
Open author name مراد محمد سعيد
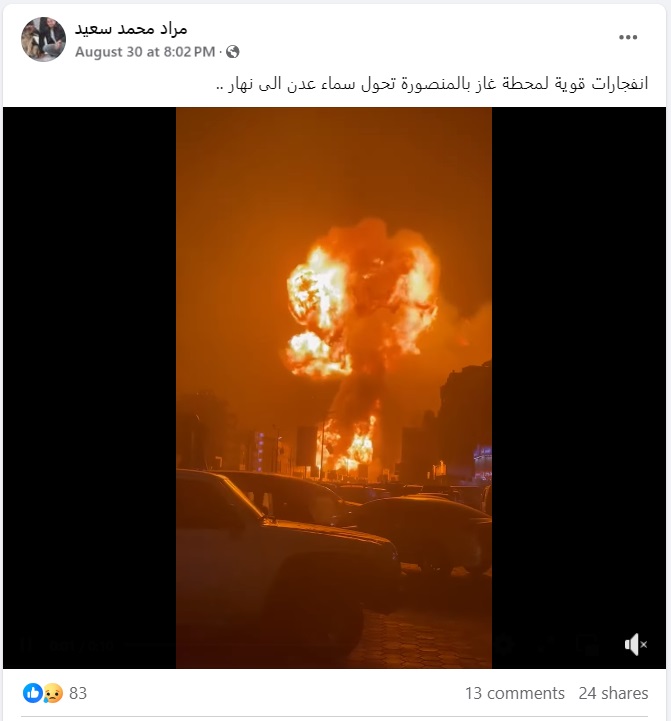coord(130,28)
